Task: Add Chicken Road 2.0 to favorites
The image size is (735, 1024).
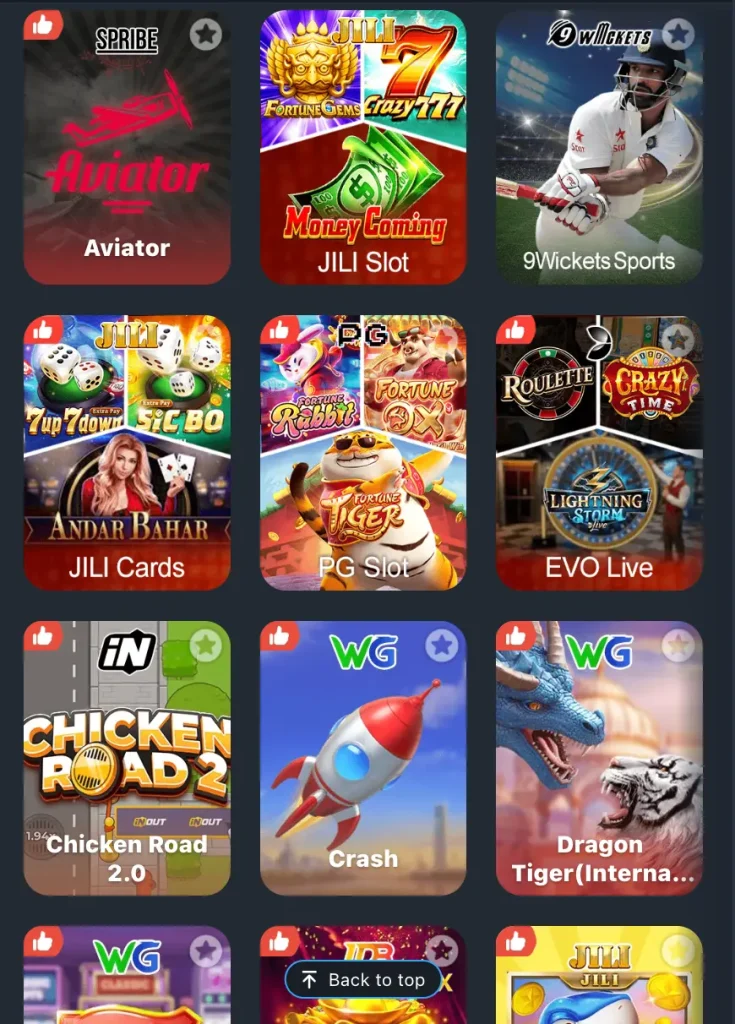Action: (206, 646)
